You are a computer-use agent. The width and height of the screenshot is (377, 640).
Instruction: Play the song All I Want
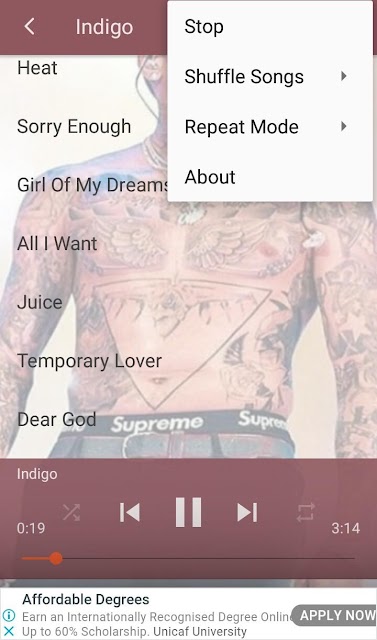pyautogui.click(x=57, y=244)
